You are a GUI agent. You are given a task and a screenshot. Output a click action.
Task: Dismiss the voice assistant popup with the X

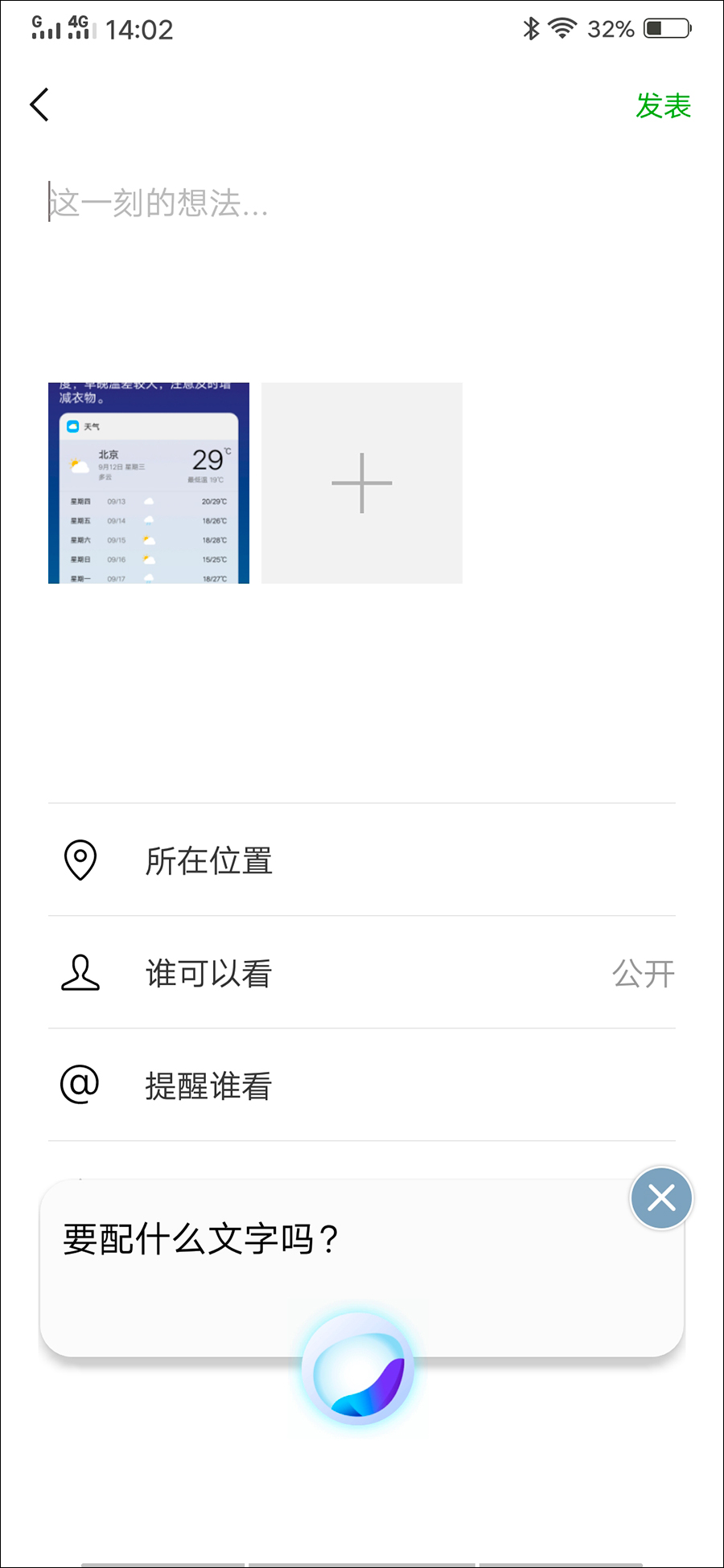tap(661, 1198)
